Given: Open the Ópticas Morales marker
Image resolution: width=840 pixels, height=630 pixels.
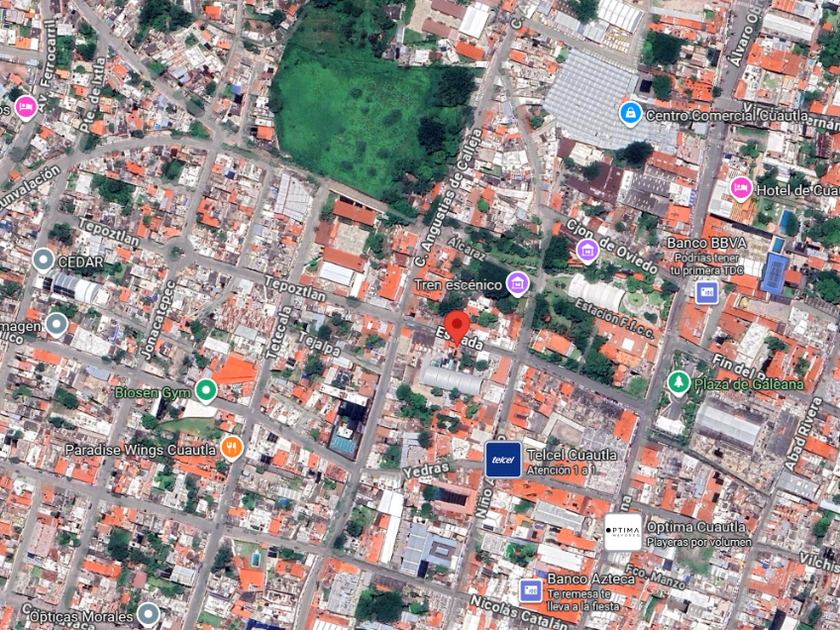Looking at the screenshot, I should coord(148,613).
